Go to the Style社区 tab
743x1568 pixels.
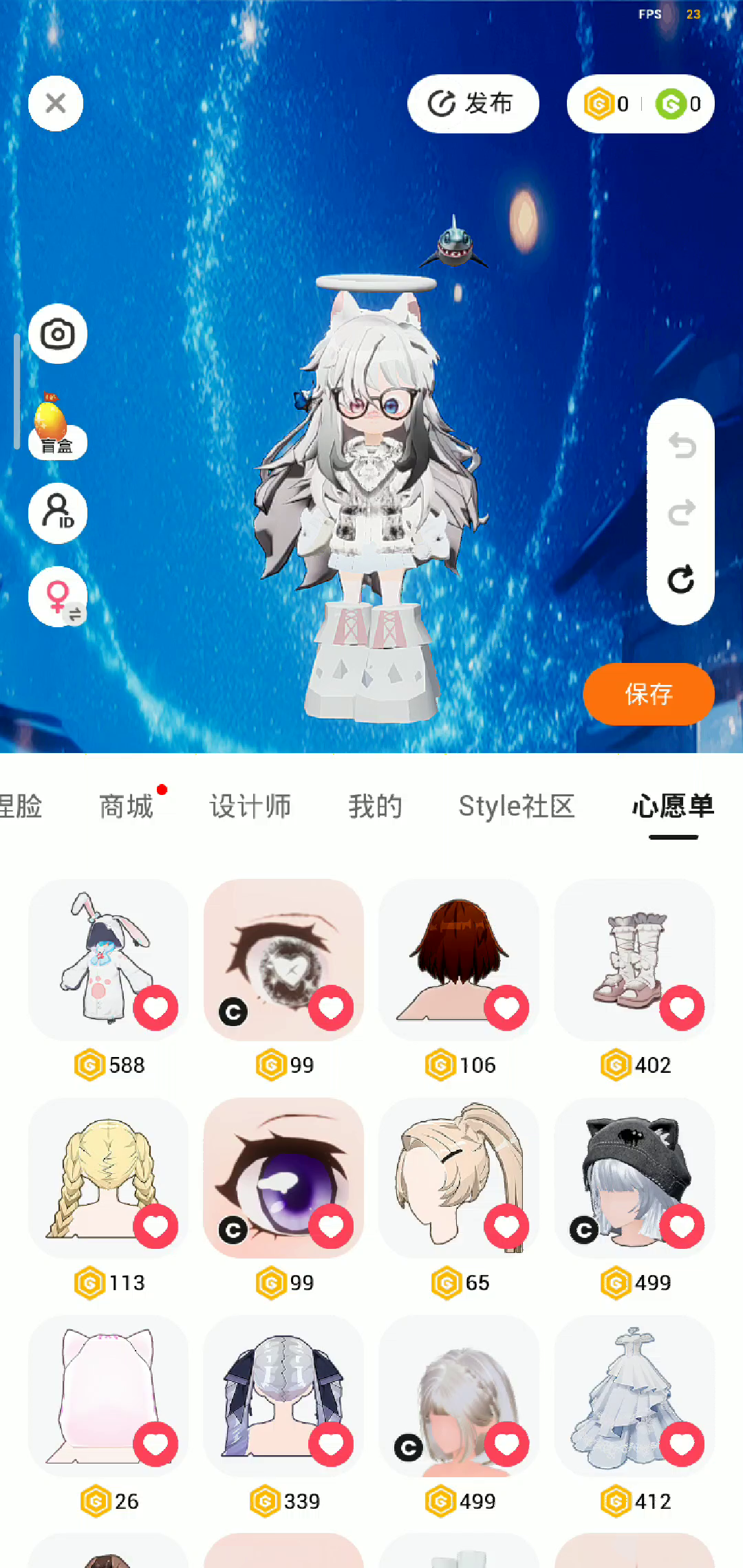tap(516, 806)
